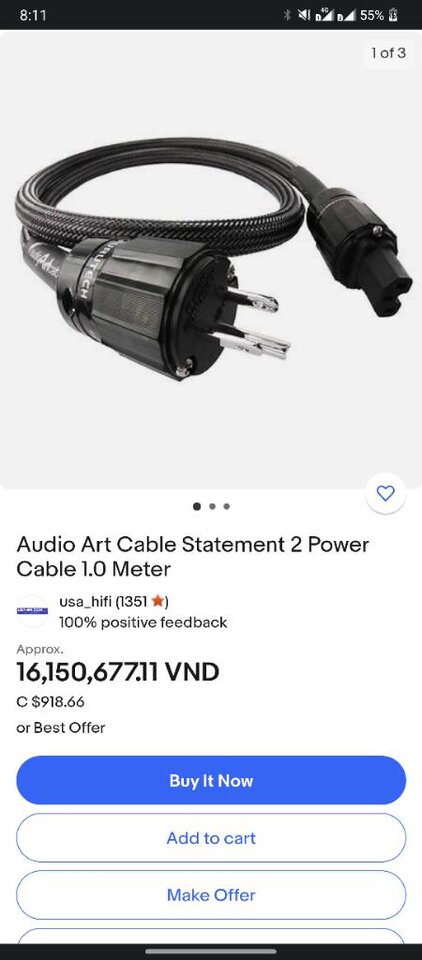The width and height of the screenshot is (422, 960).
Task: Add the power cable to cart
Action: [x=211, y=838]
